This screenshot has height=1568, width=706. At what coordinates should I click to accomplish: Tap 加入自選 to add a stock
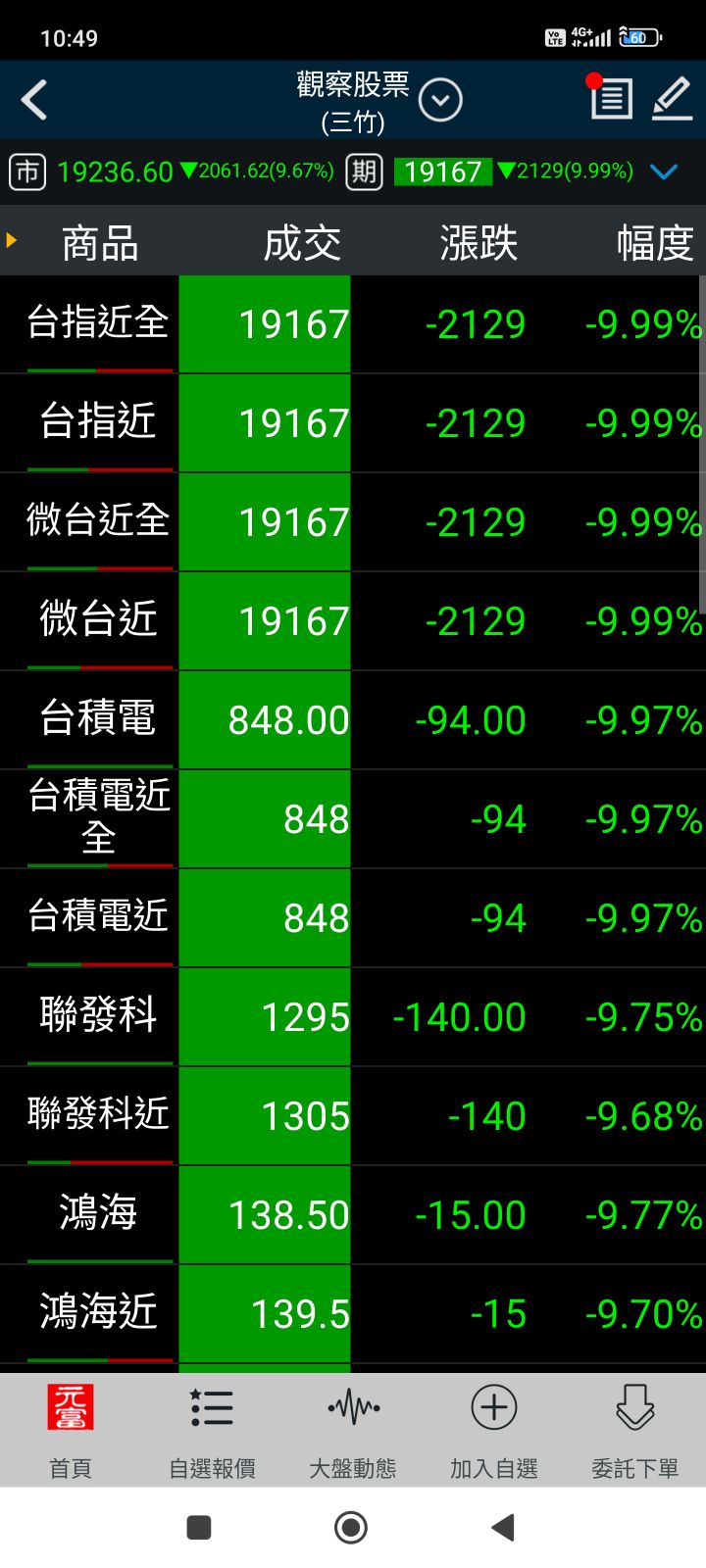494,1431
